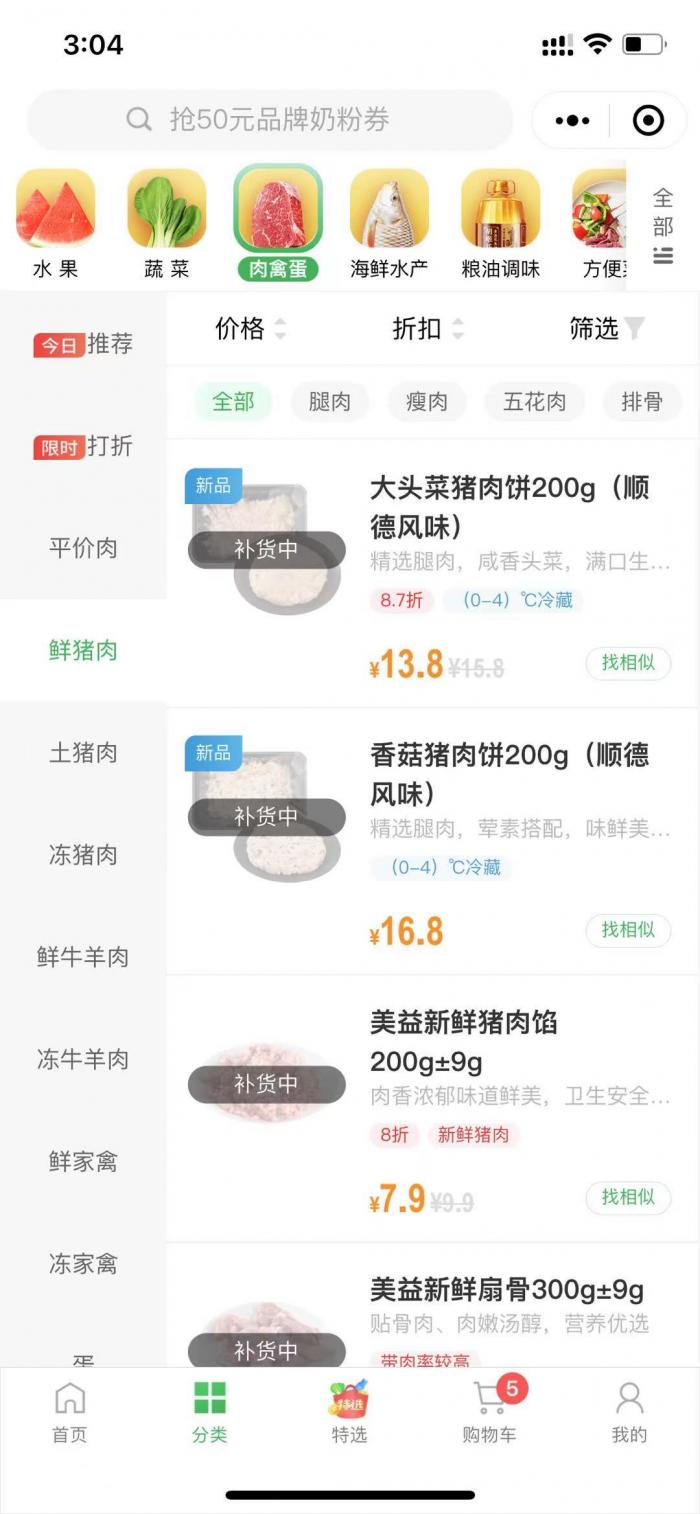Switch to the 海鲜水产 category
The width and height of the screenshot is (700, 1514).
389,223
